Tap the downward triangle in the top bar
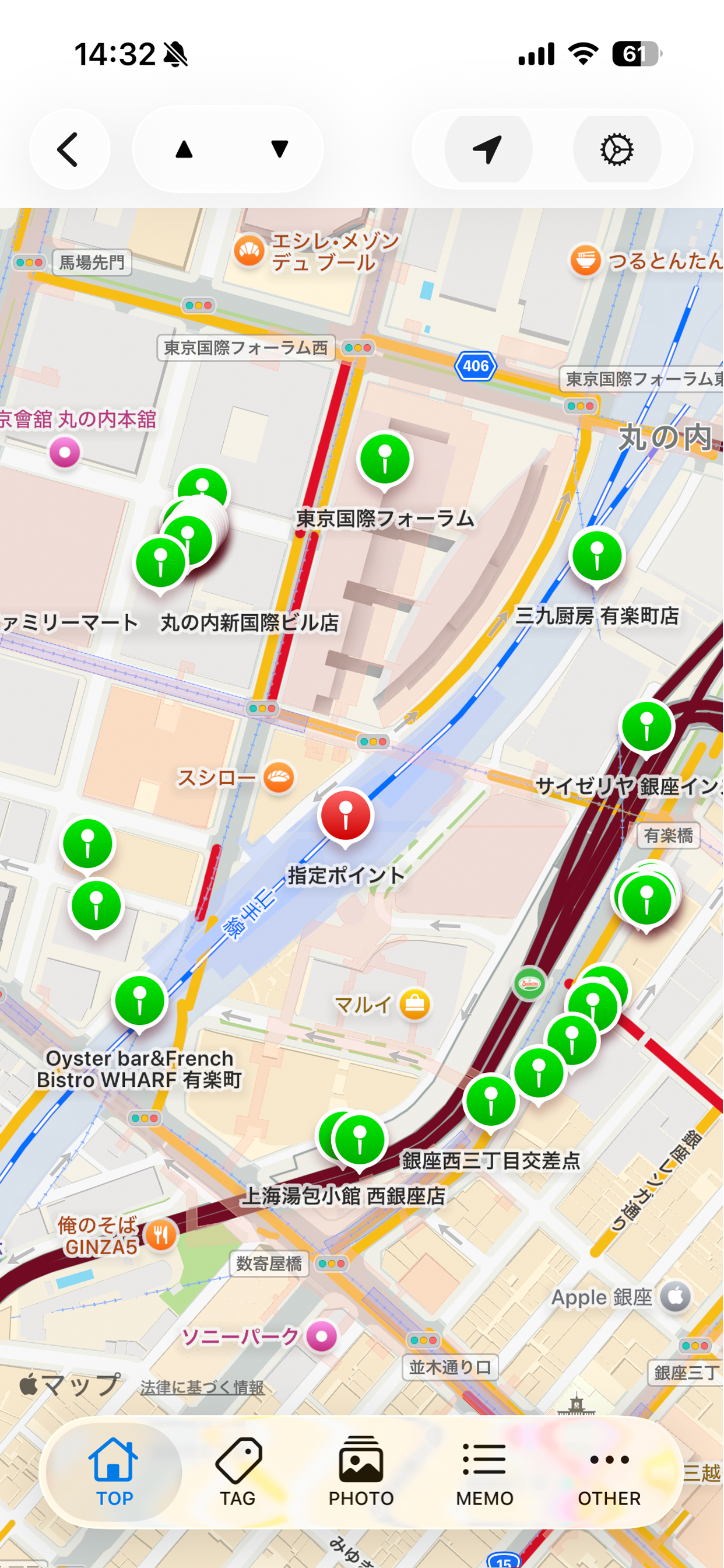The height and width of the screenshot is (1568, 724). click(x=278, y=150)
